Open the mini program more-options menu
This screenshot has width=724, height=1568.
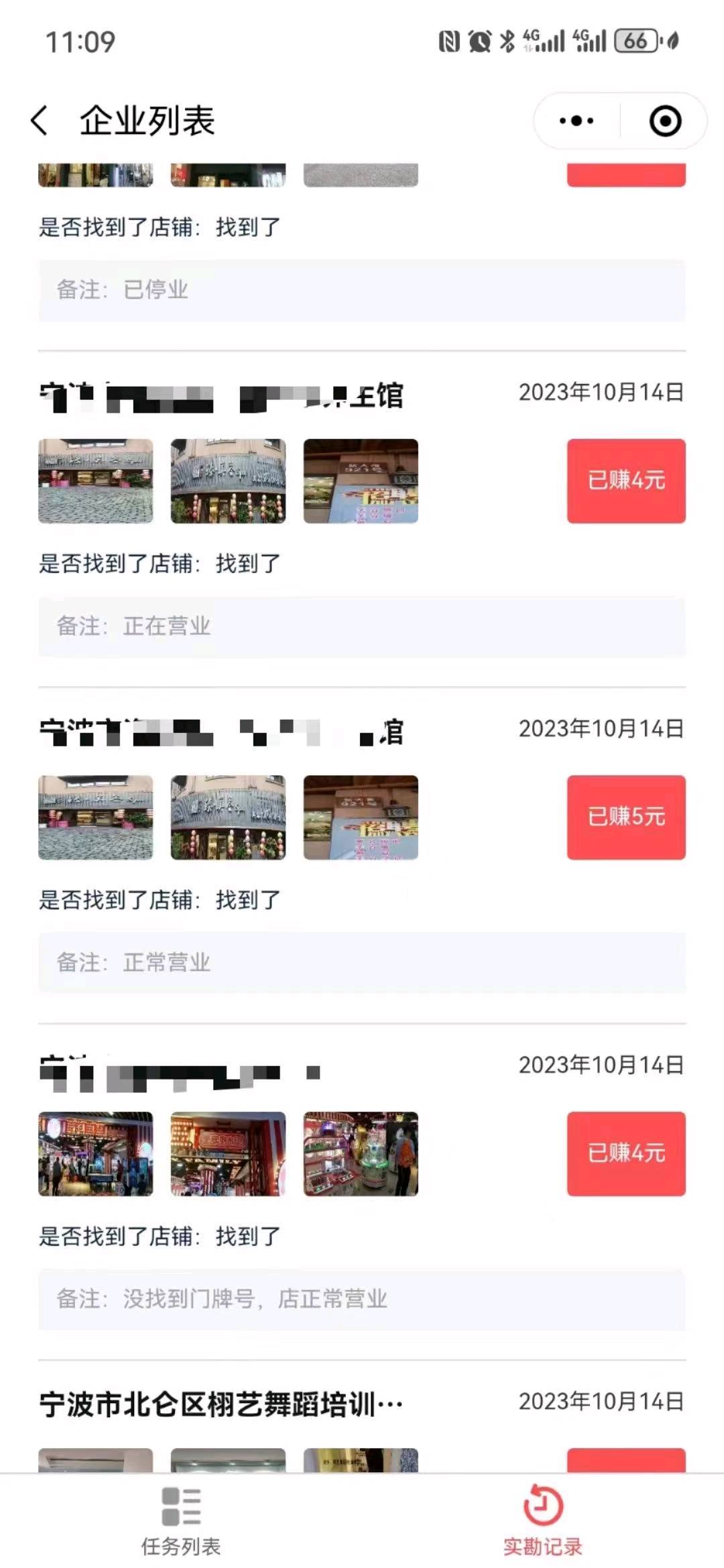click(577, 121)
